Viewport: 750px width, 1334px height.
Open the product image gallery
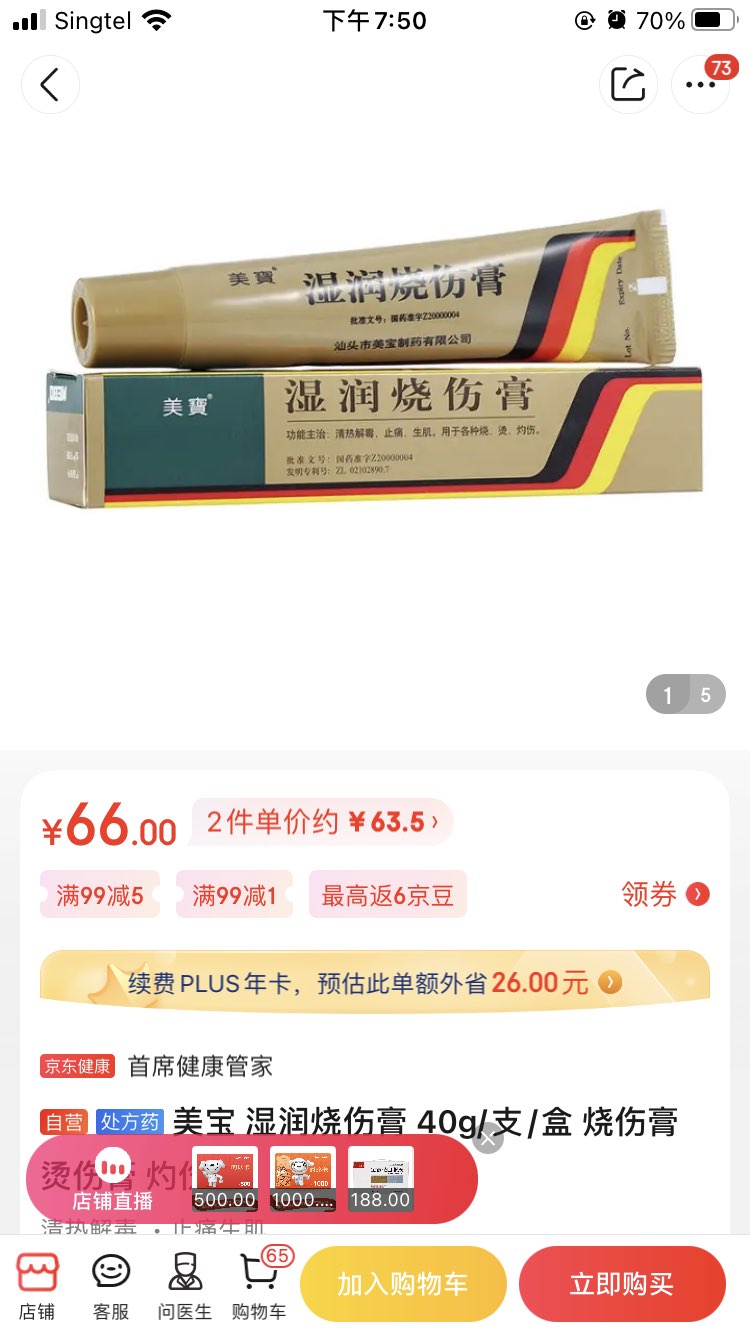(375, 380)
